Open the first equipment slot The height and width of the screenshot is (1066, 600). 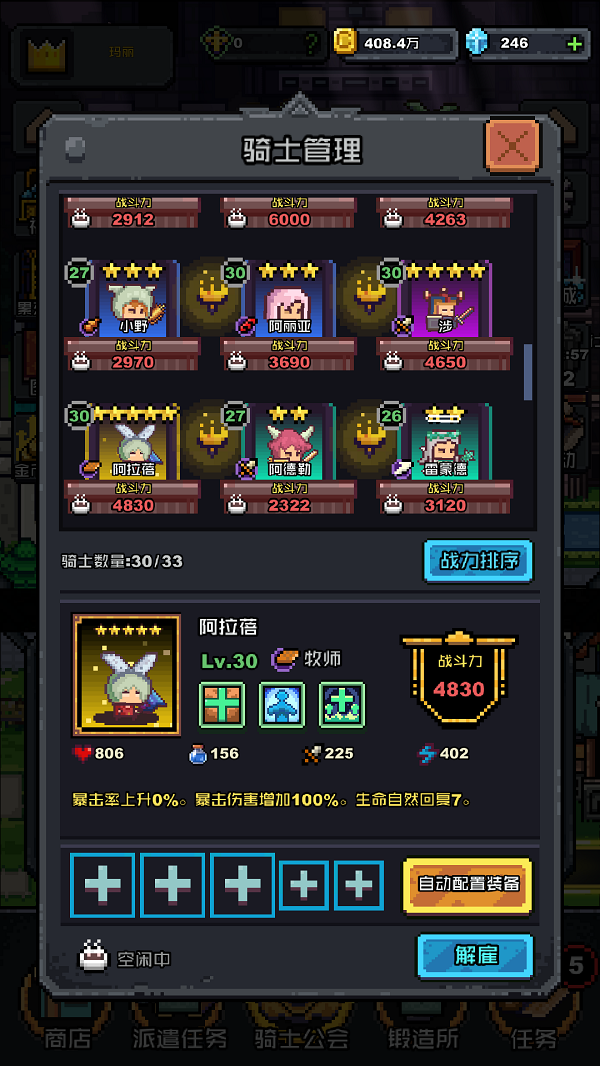(x=103, y=885)
